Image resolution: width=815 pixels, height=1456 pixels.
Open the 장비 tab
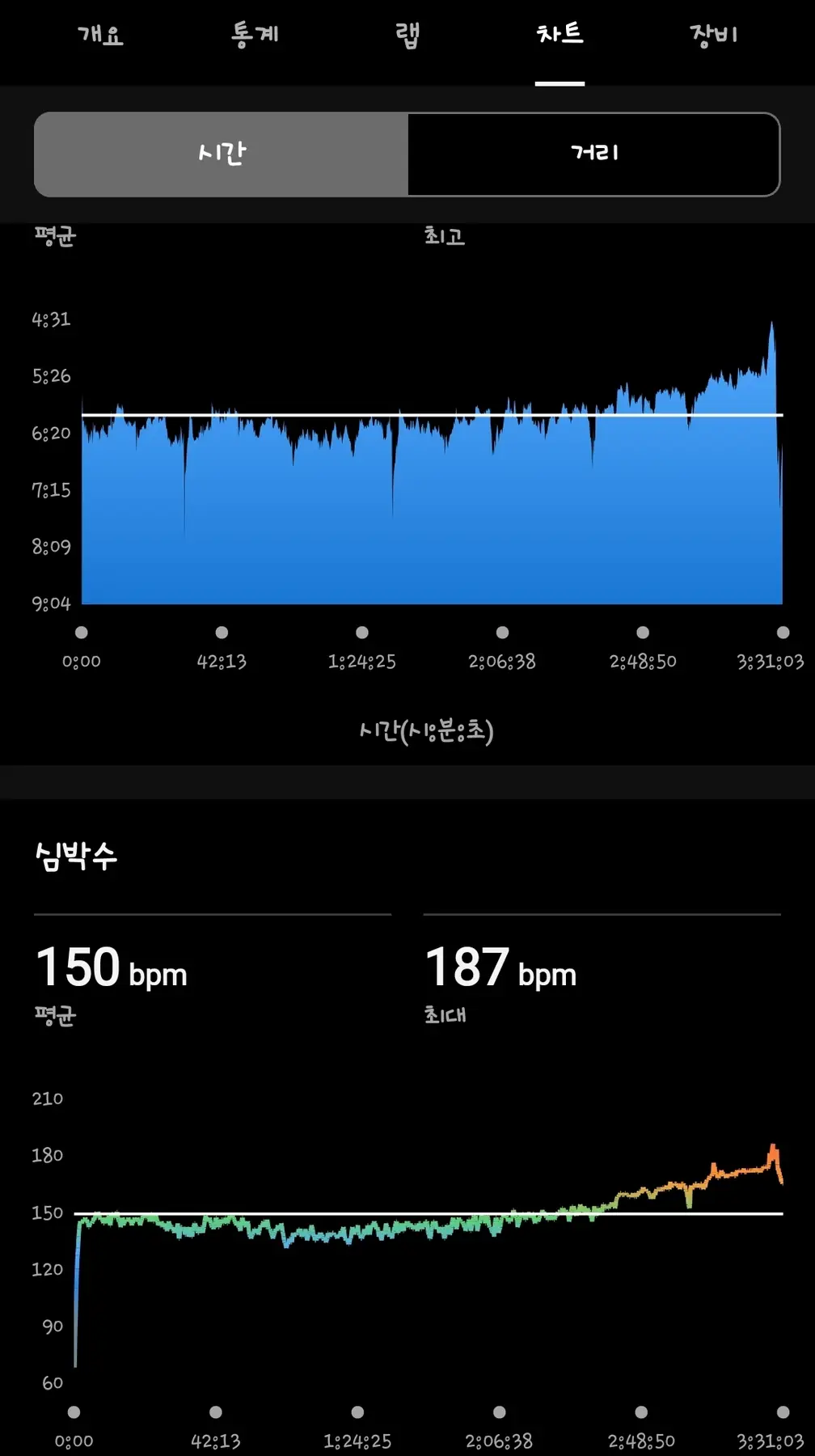[713, 35]
